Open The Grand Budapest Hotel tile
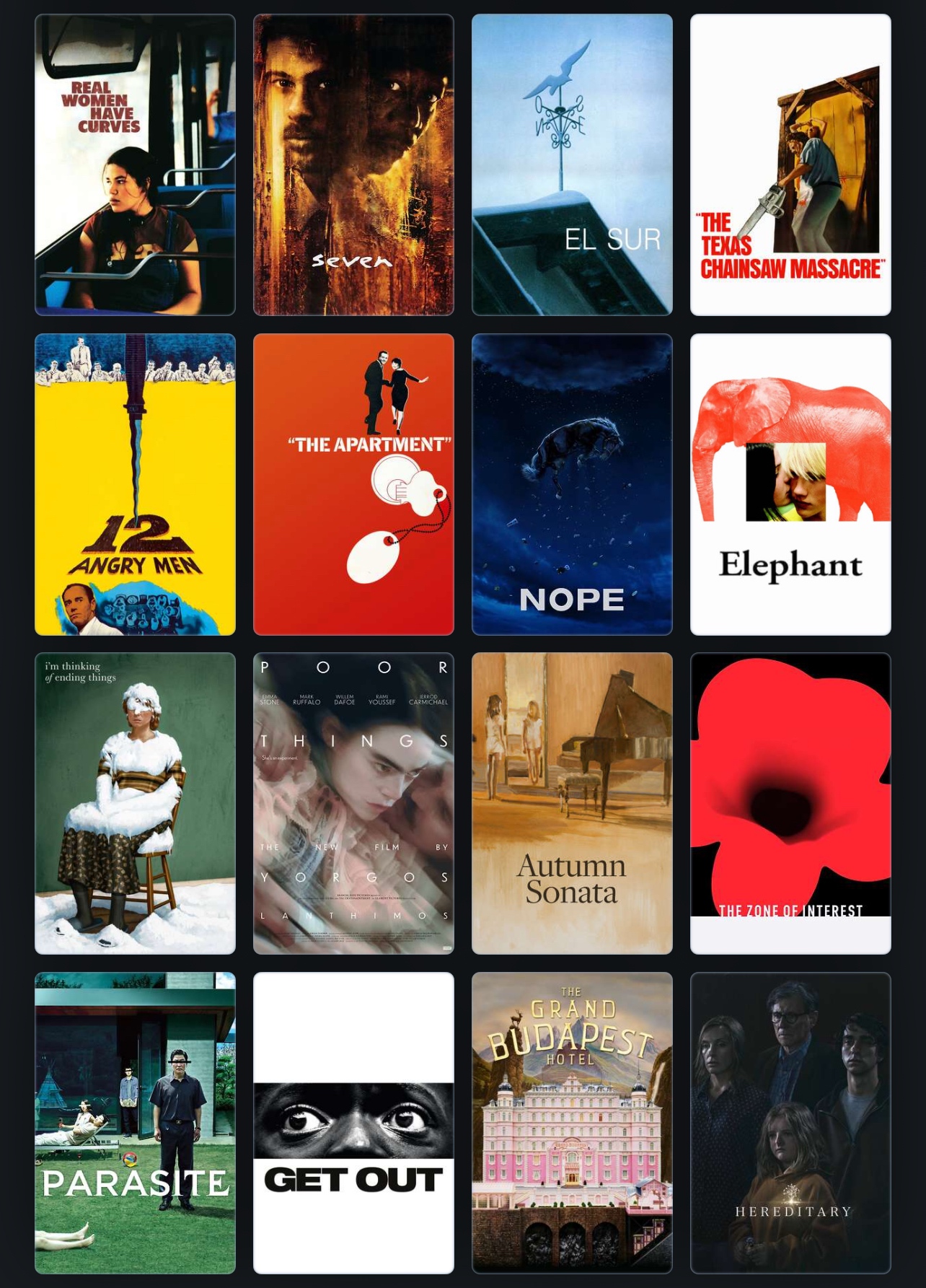Image resolution: width=926 pixels, height=1288 pixels. point(572,1123)
